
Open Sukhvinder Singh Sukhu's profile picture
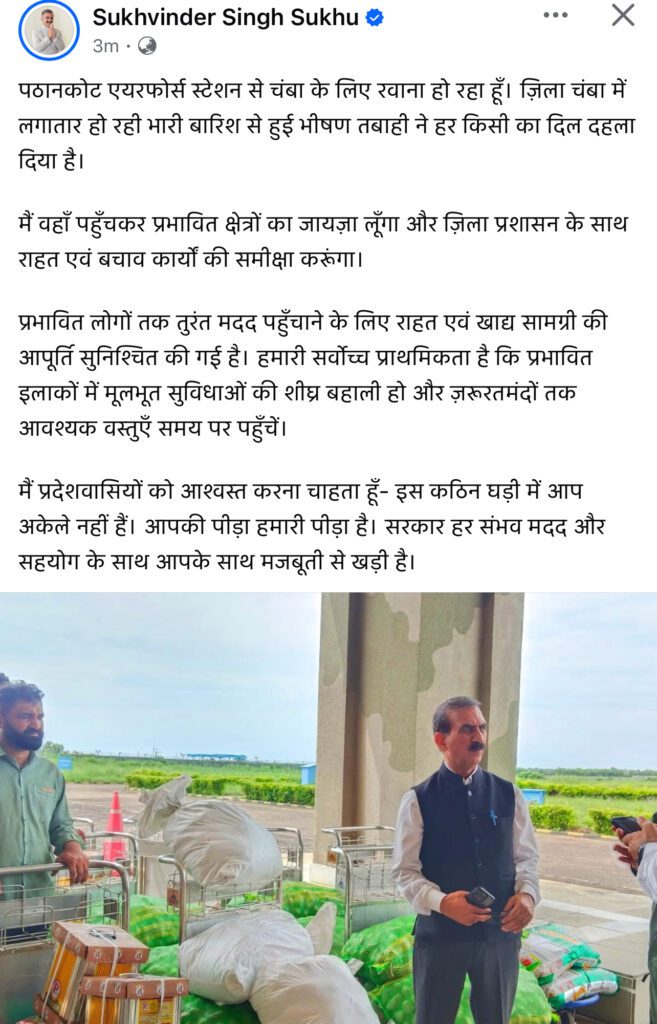click(x=48, y=29)
